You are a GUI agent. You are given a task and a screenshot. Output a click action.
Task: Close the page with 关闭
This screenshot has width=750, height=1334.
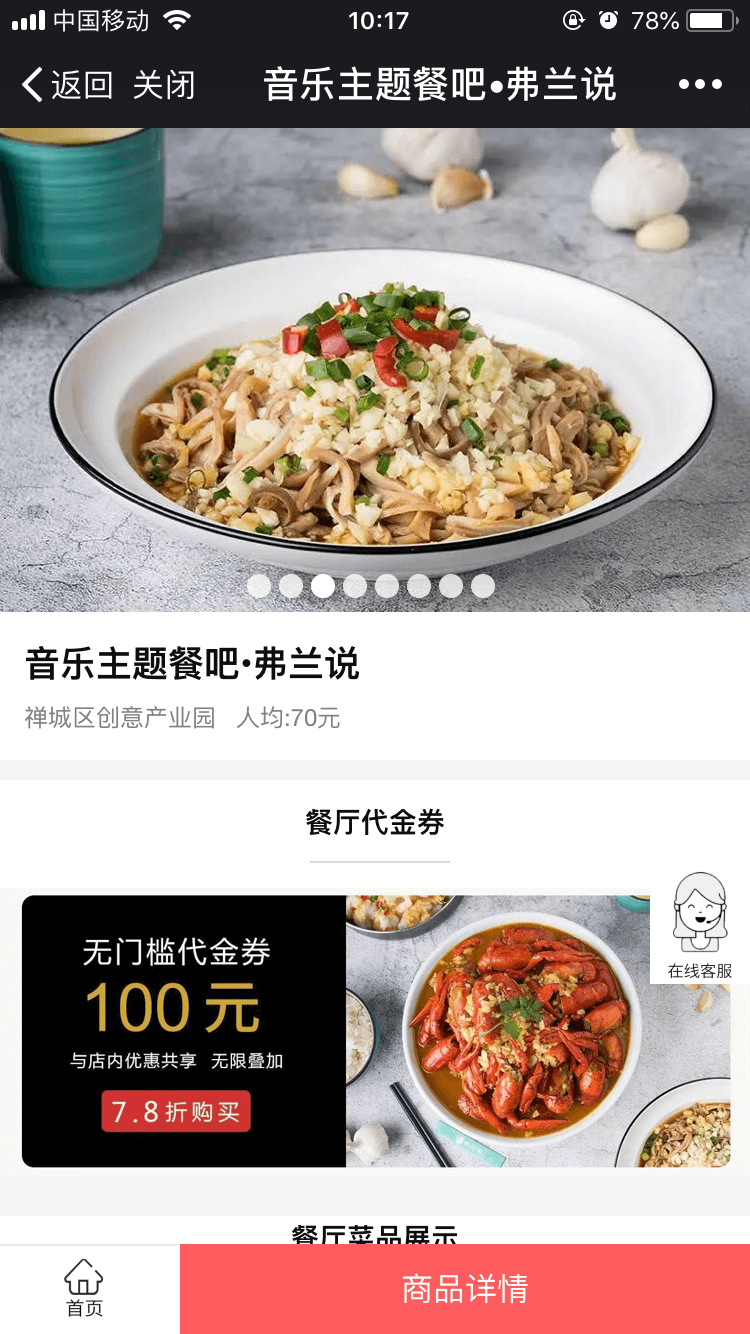coord(164,86)
